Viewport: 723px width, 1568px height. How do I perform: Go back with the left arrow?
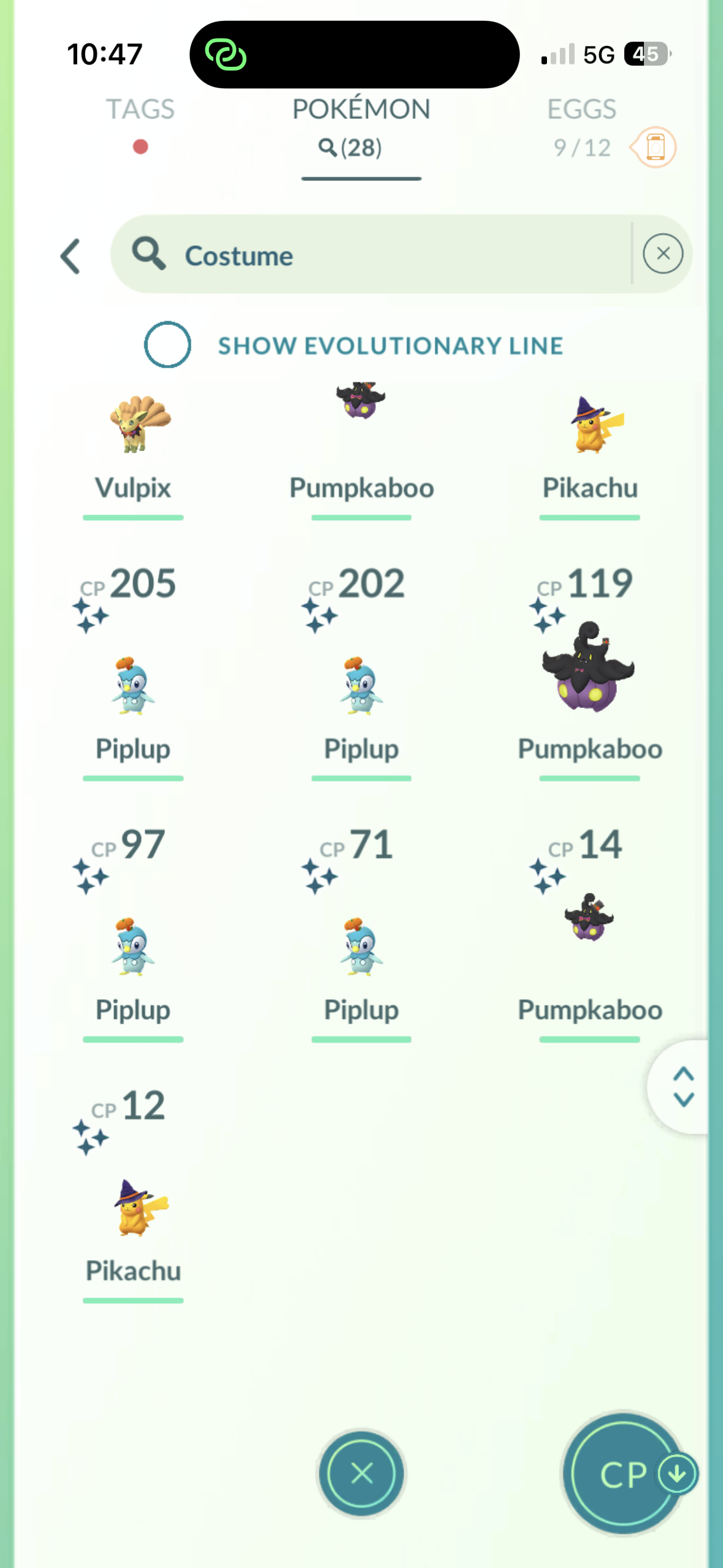[x=71, y=256]
